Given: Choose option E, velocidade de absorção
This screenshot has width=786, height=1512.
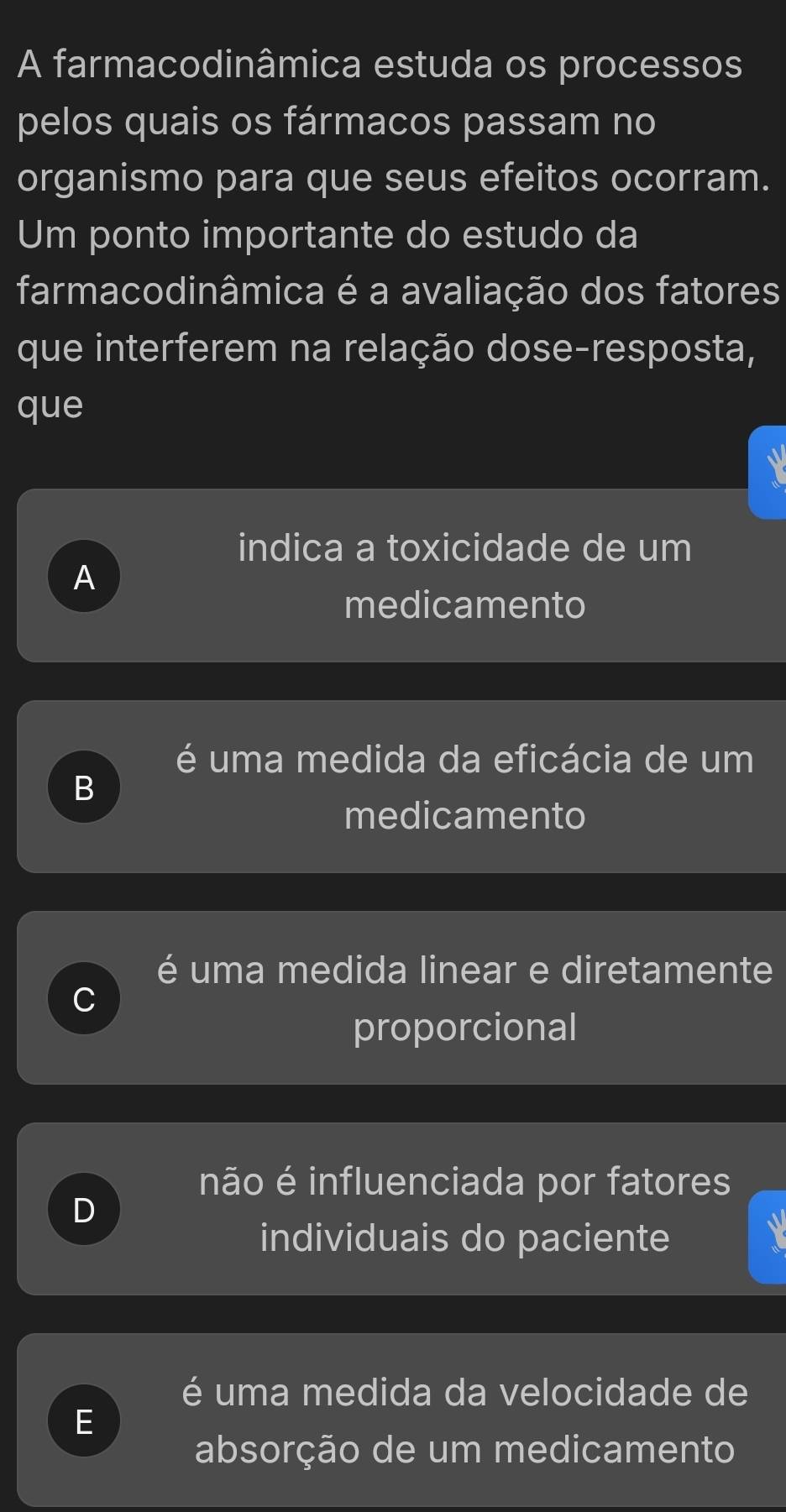Looking at the screenshot, I should (401, 1420).
